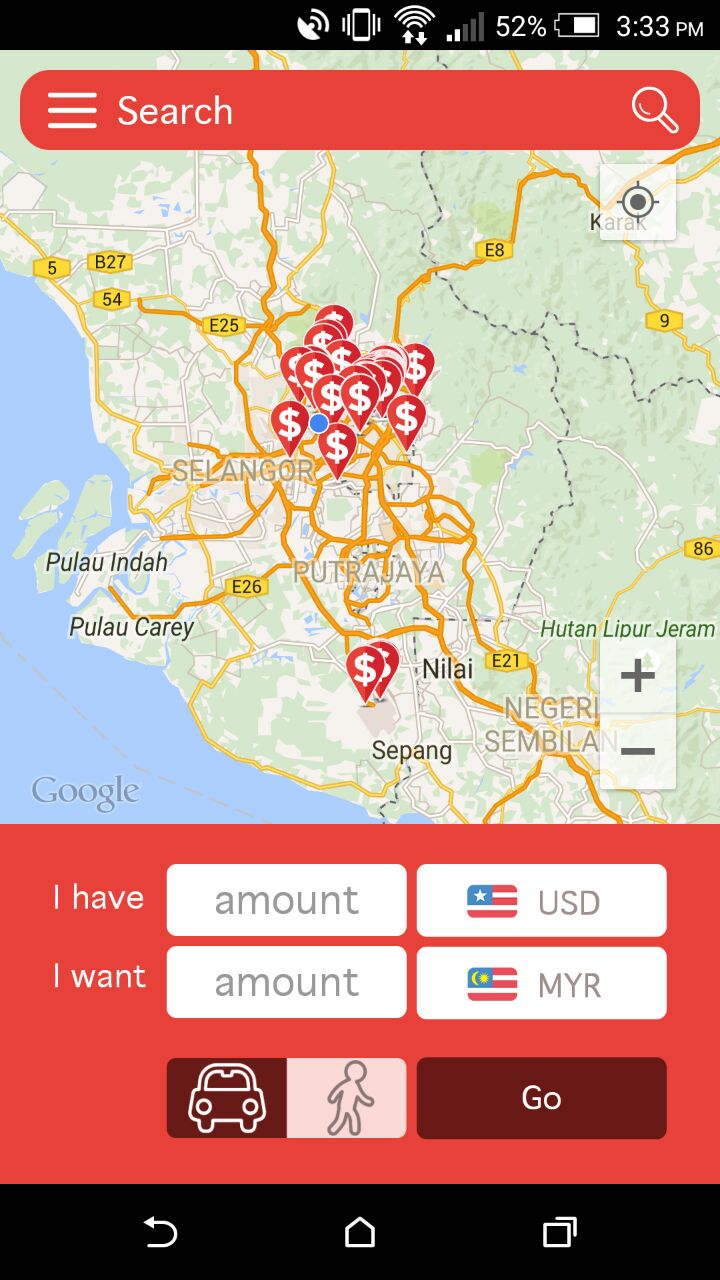Image resolution: width=720 pixels, height=1280 pixels.
Task: Select a dollar money-changer pin near Sepang
Action: 366,667
